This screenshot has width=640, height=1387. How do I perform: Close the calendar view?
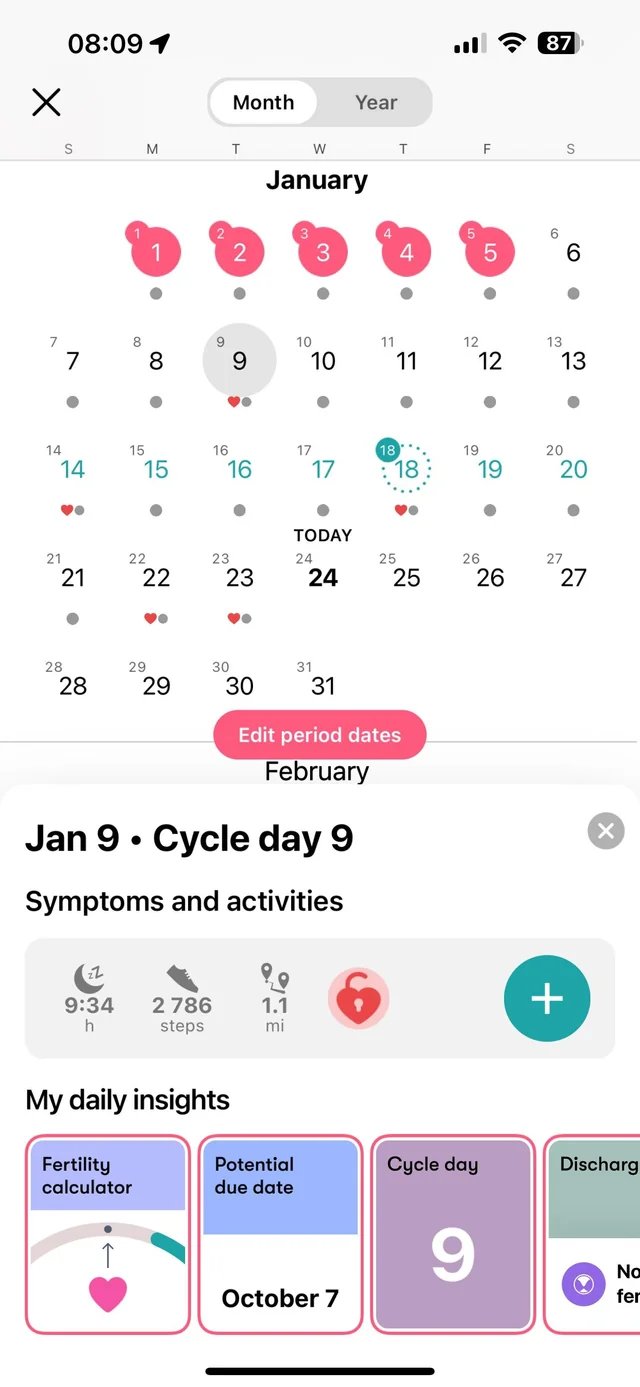point(46,102)
